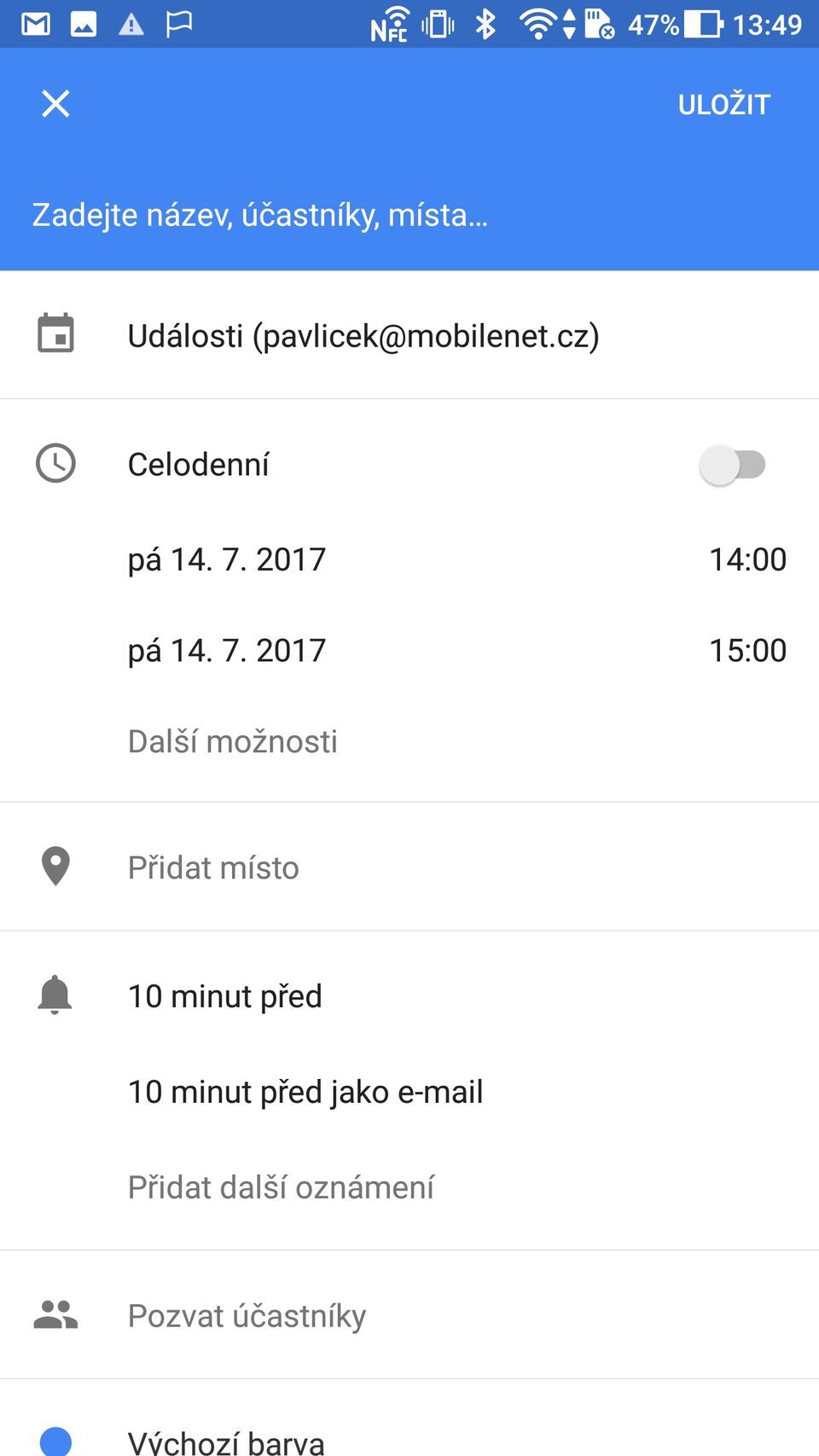Image resolution: width=819 pixels, height=1456 pixels.
Task: Choose a color via Výchozí barva
Action: point(226,1440)
